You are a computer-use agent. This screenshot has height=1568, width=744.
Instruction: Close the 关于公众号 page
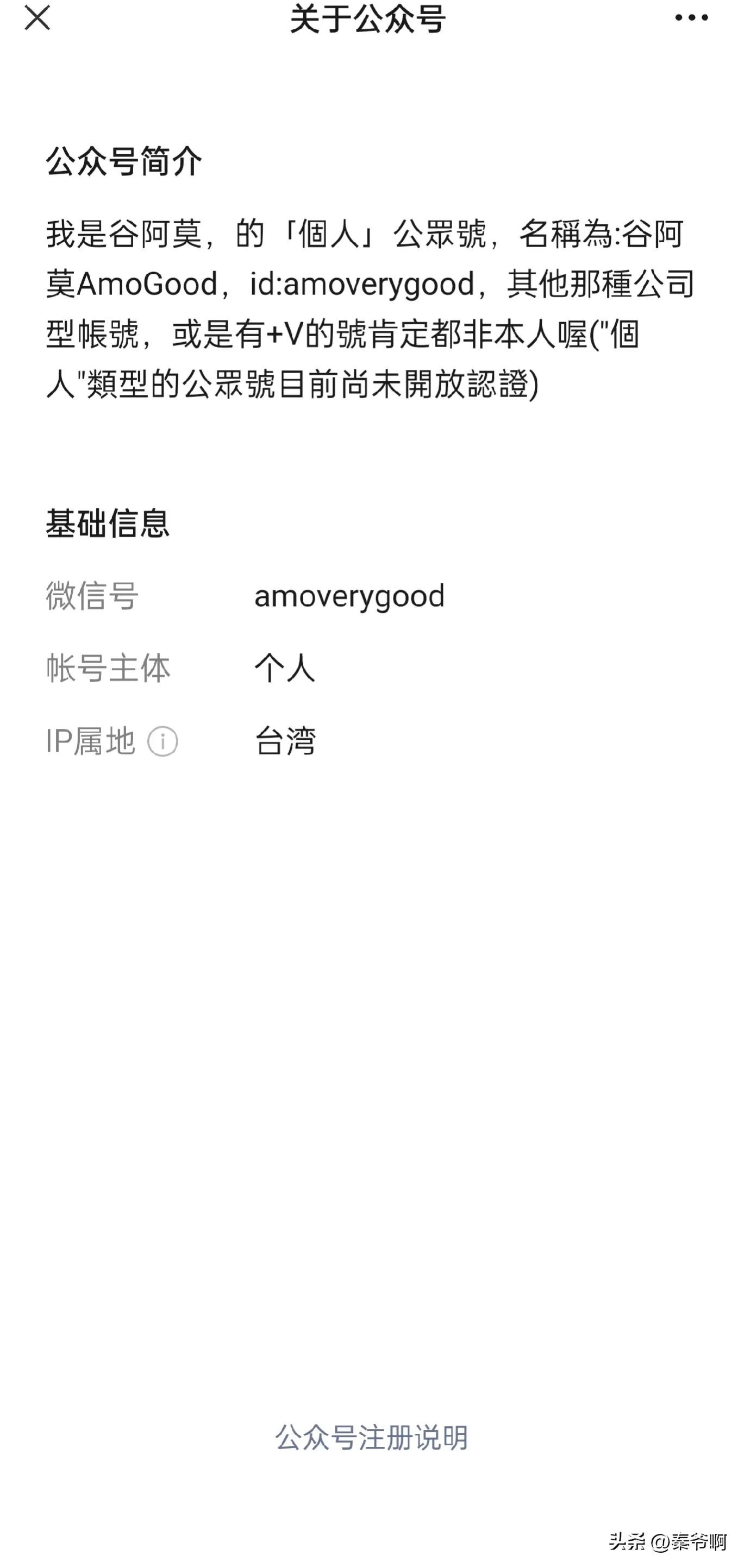[x=37, y=18]
